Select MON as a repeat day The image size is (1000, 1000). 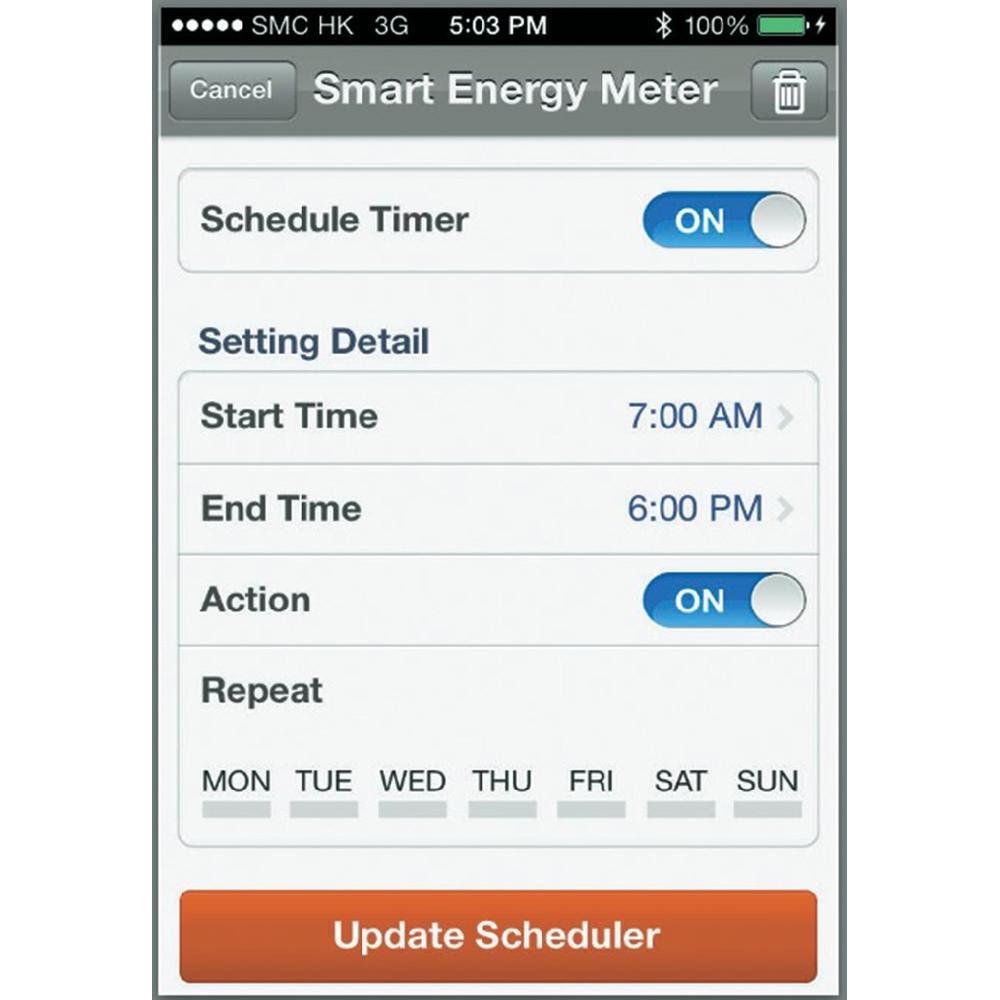(x=236, y=793)
